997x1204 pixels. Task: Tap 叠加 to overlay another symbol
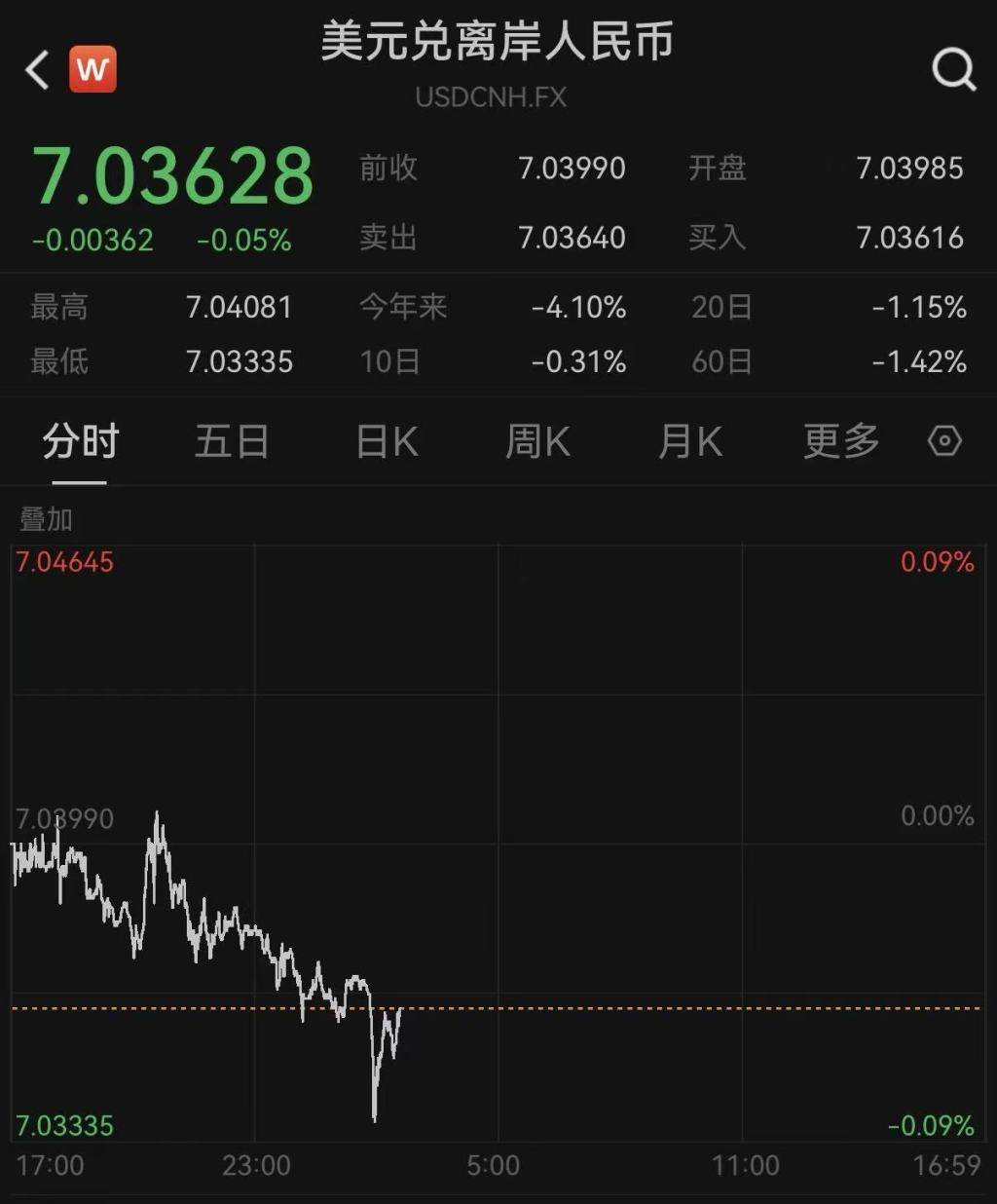coord(47,519)
